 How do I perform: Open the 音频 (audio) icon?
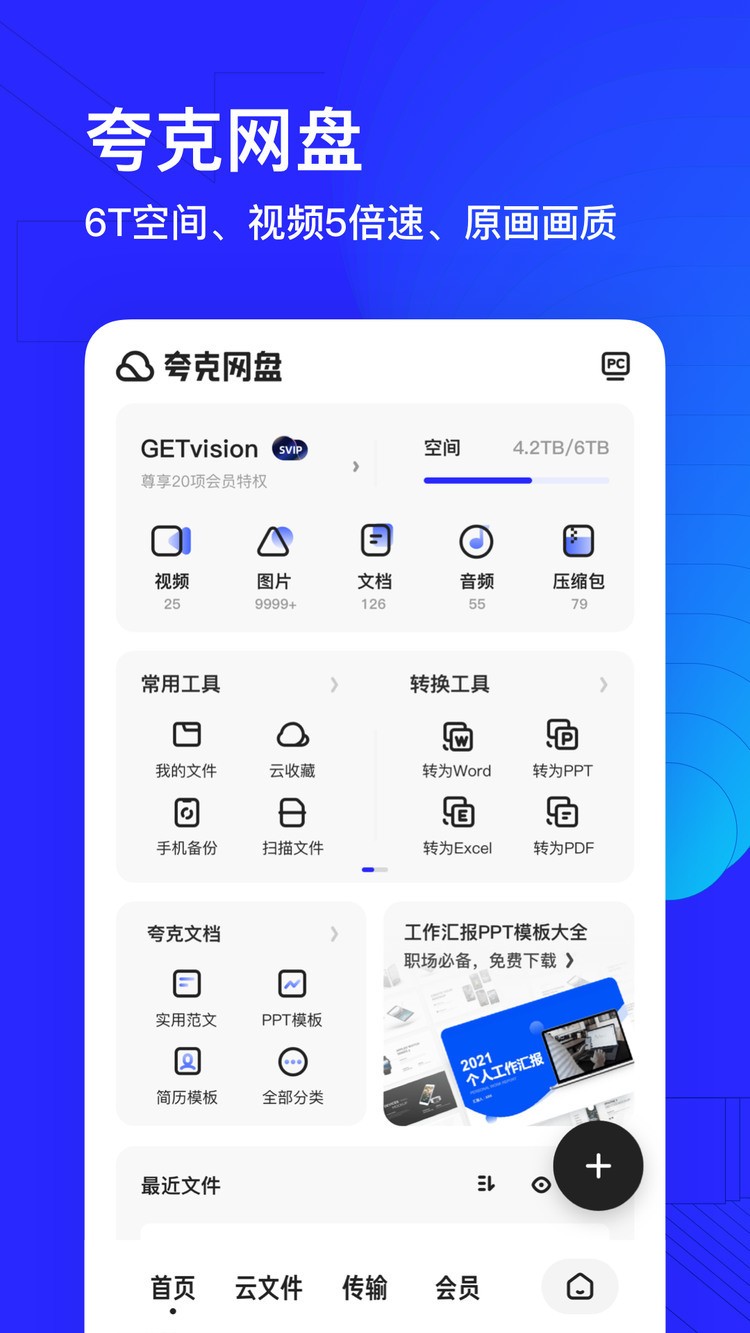(x=477, y=541)
